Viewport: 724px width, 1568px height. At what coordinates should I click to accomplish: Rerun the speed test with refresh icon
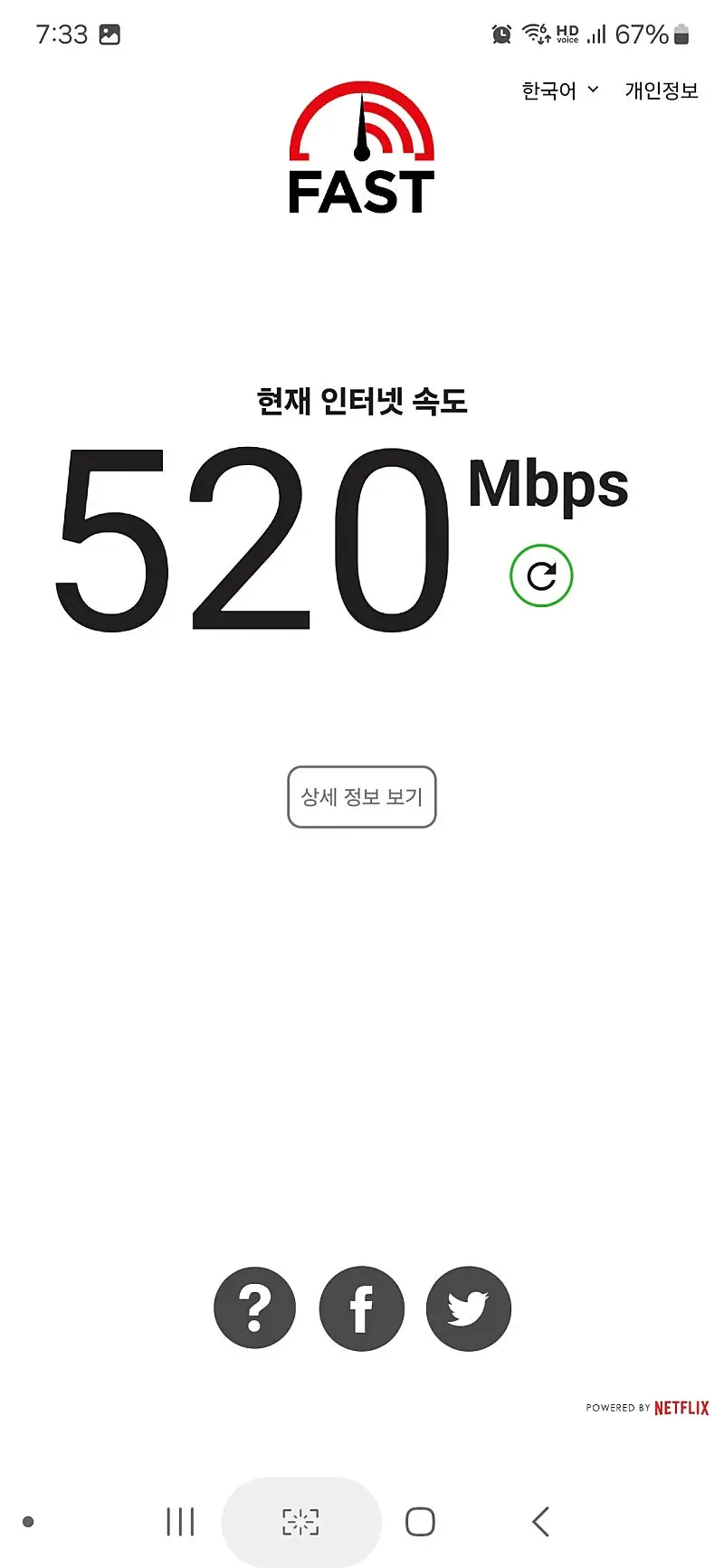(x=541, y=575)
